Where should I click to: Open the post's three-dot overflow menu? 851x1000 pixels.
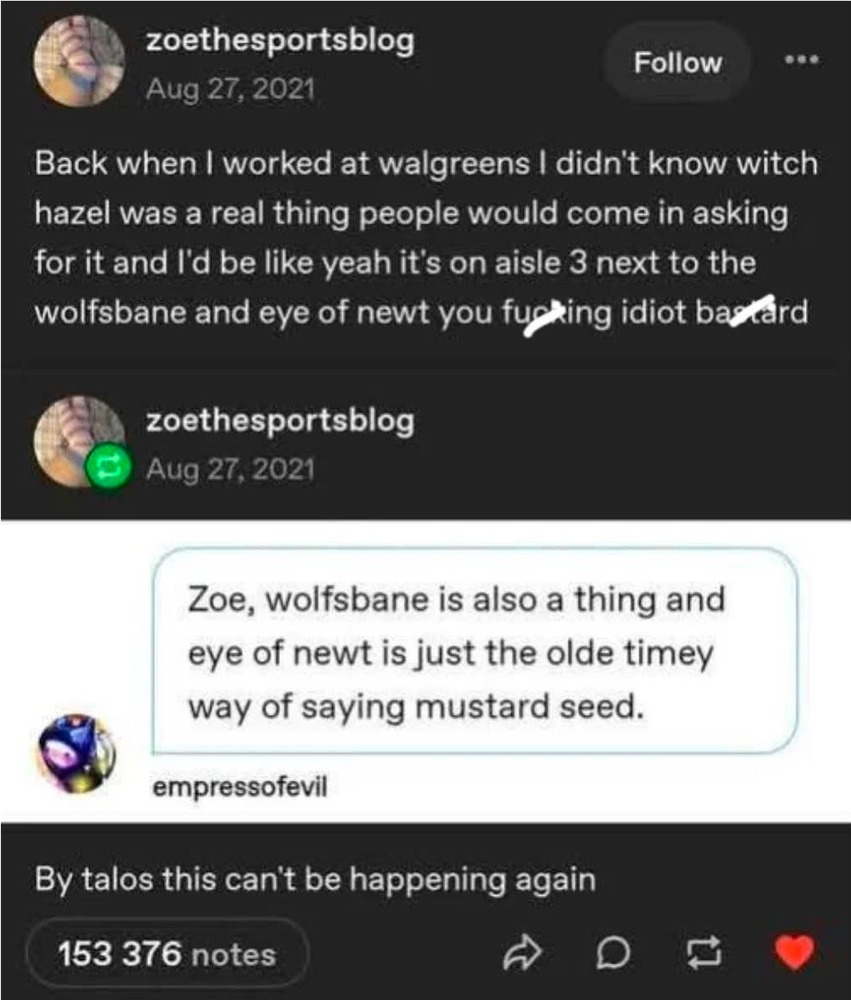[802, 60]
